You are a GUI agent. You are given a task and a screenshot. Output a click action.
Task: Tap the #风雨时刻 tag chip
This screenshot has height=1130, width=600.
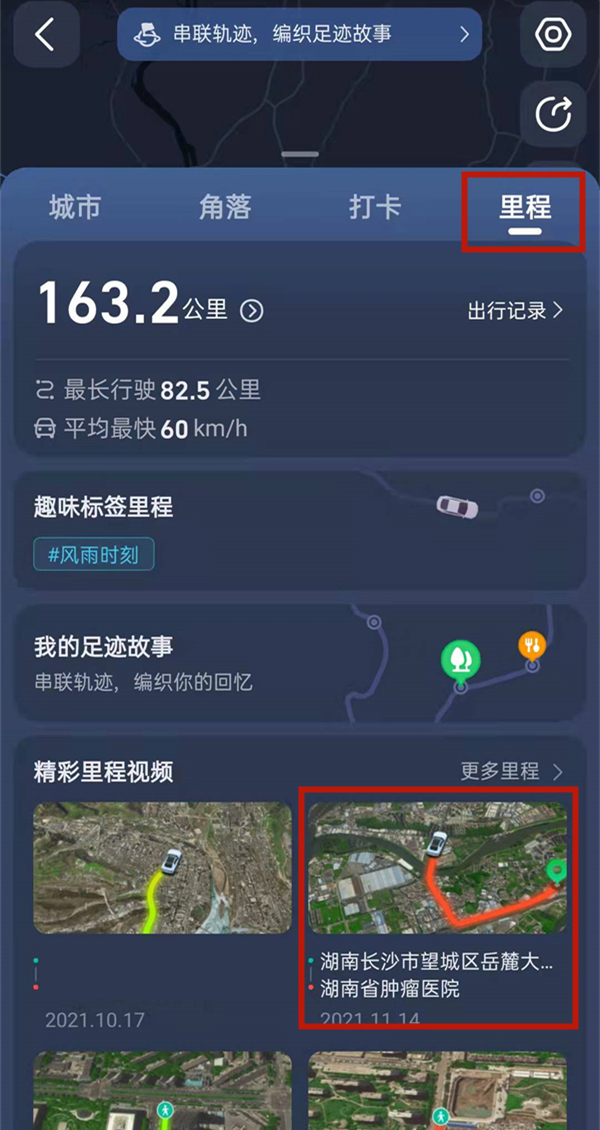point(94,554)
